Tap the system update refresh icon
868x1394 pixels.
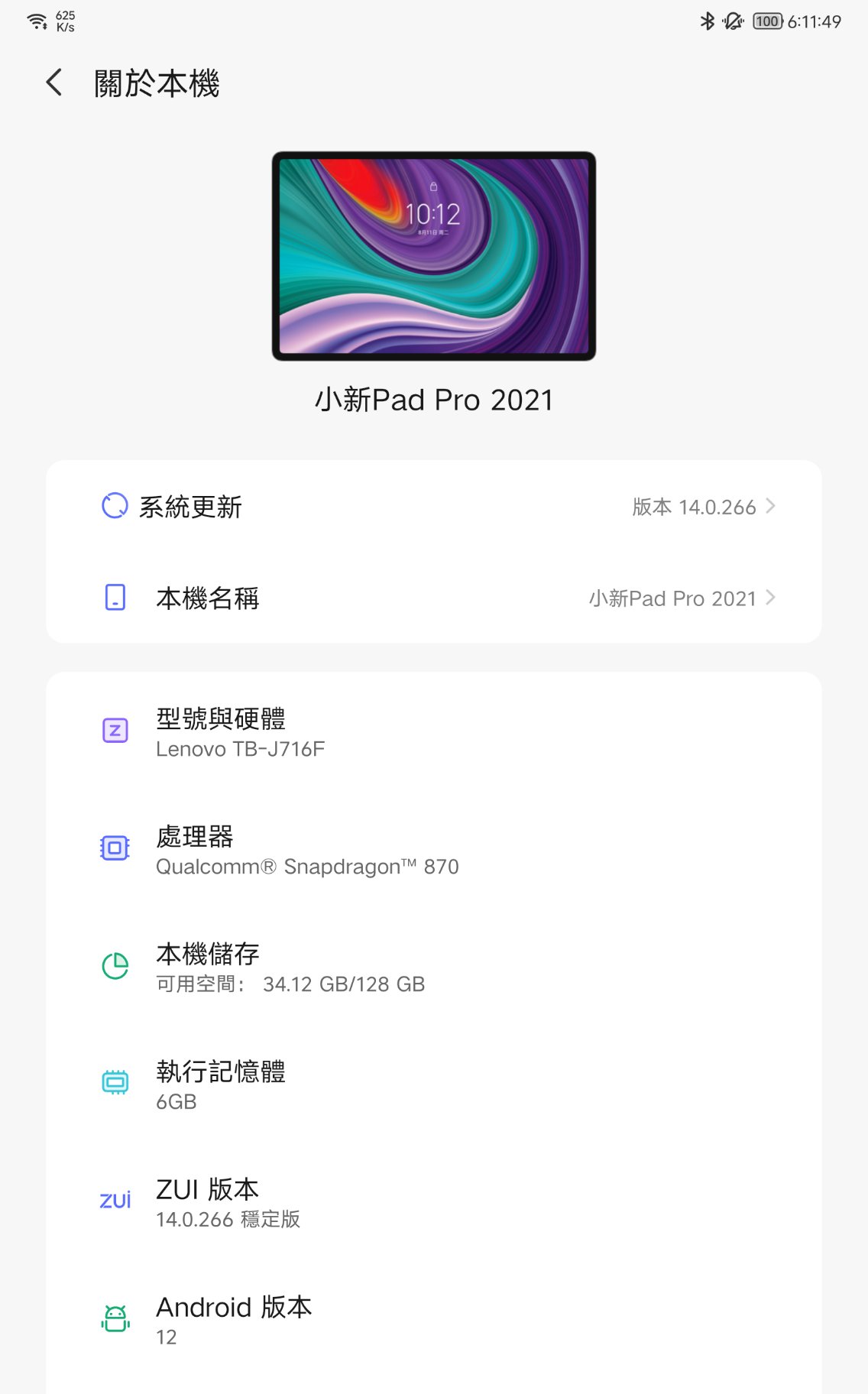click(x=115, y=507)
